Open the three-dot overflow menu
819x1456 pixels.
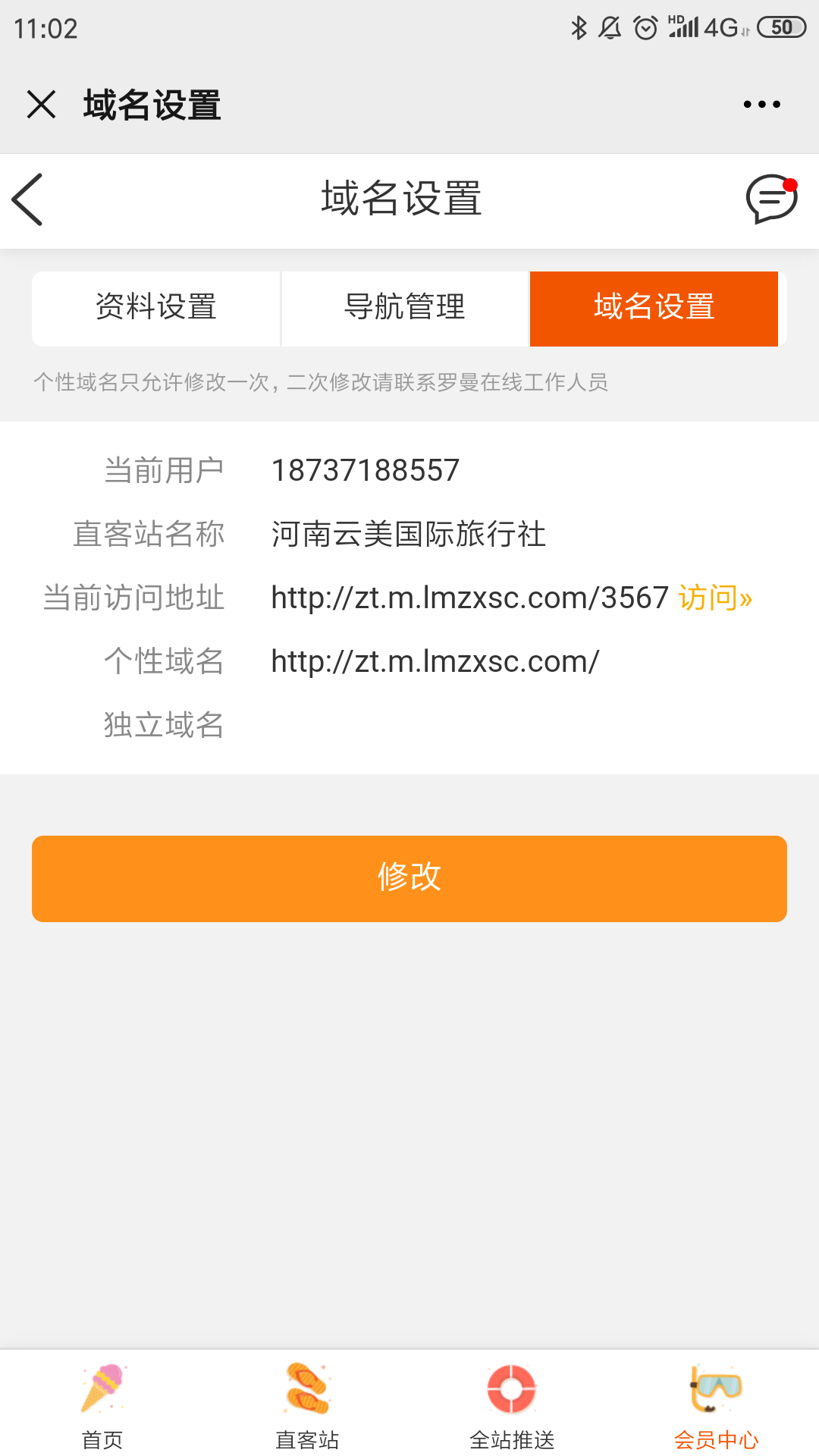click(761, 105)
